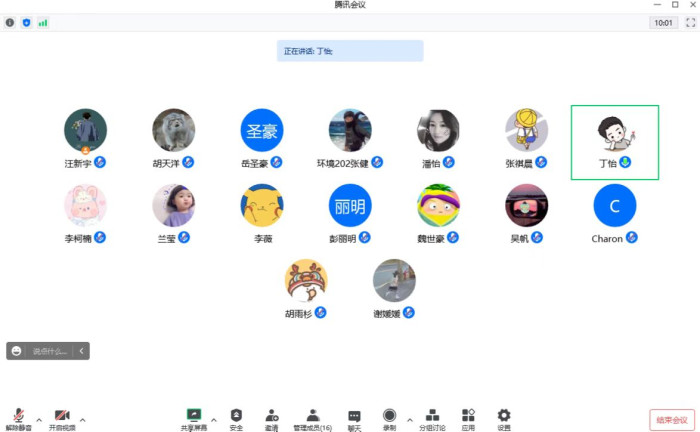Tap the red end meeting button
700x432 pixels.
point(671,420)
